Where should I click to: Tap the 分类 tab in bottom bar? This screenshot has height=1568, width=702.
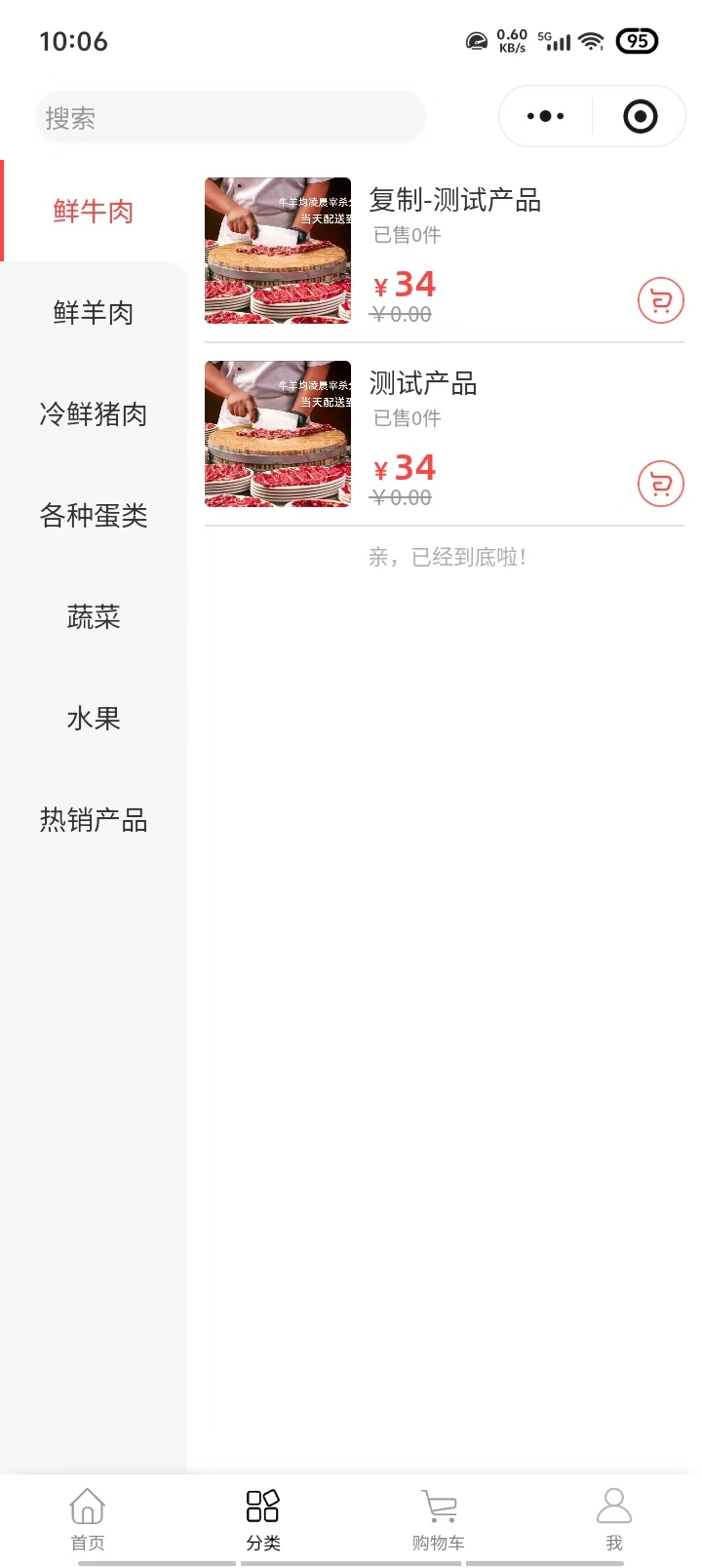pyautogui.click(x=263, y=1518)
